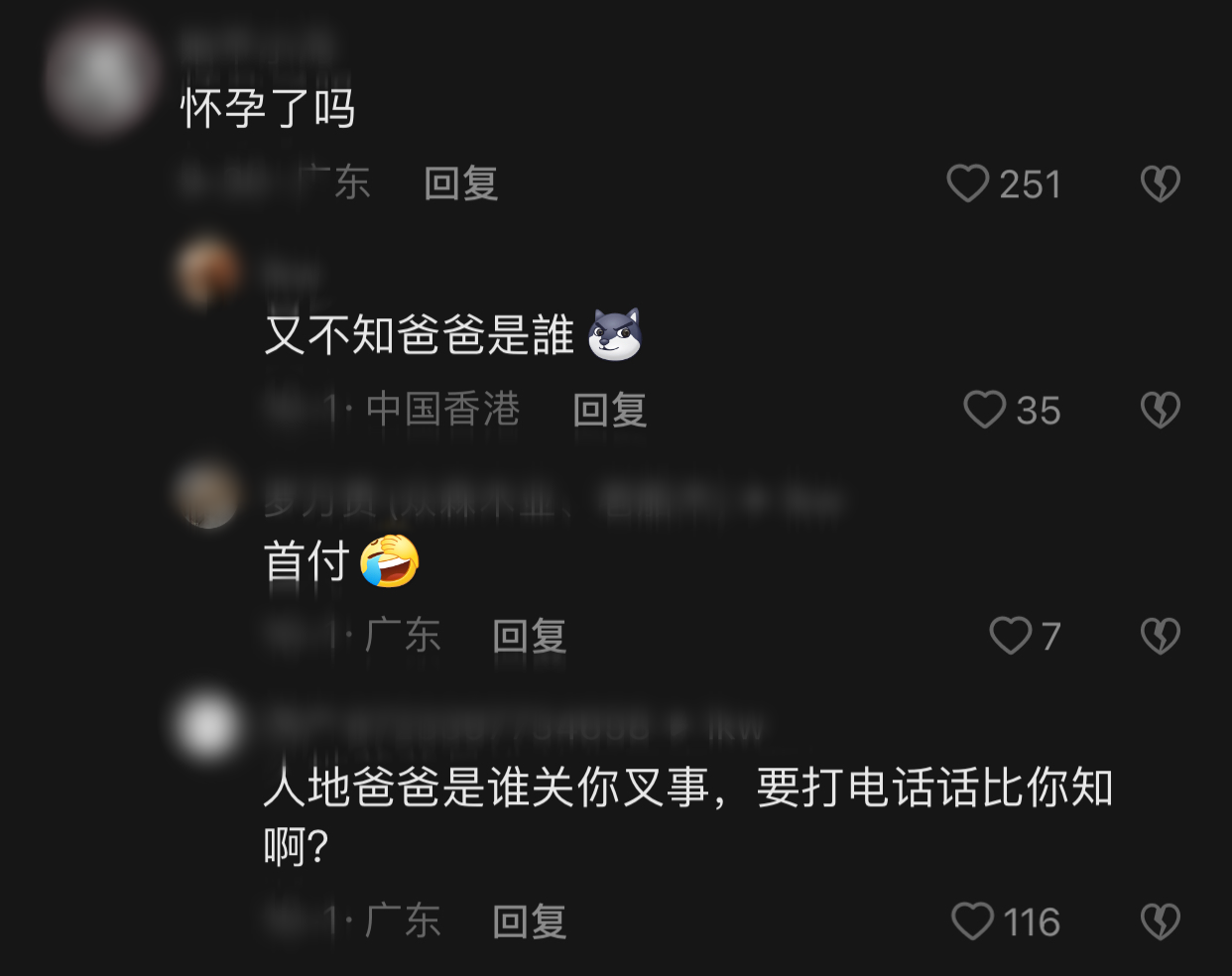This screenshot has height=976, width=1232.
Task: Open avatar of 首付 commenter
Action: (x=207, y=494)
